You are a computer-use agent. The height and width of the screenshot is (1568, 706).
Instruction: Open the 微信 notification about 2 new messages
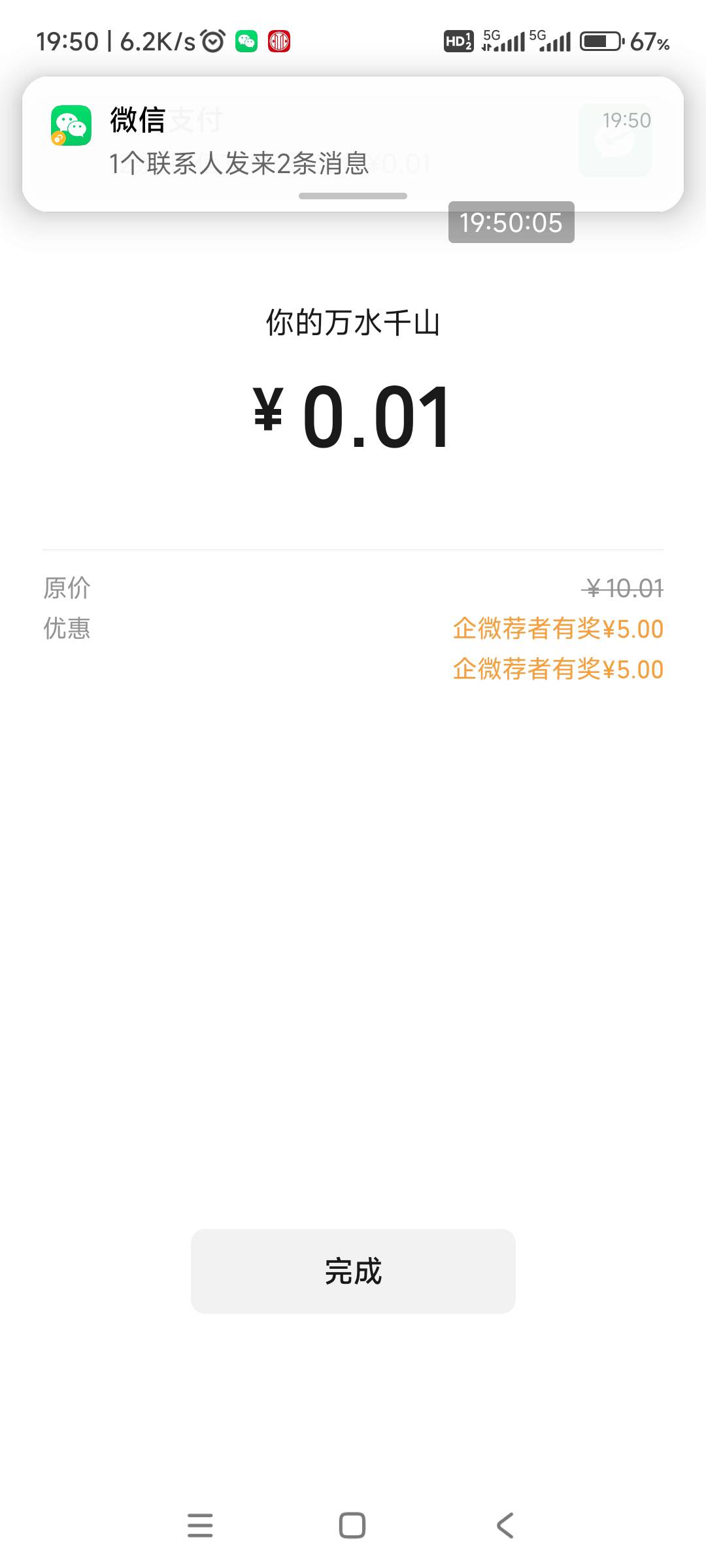[x=353, y=144]
